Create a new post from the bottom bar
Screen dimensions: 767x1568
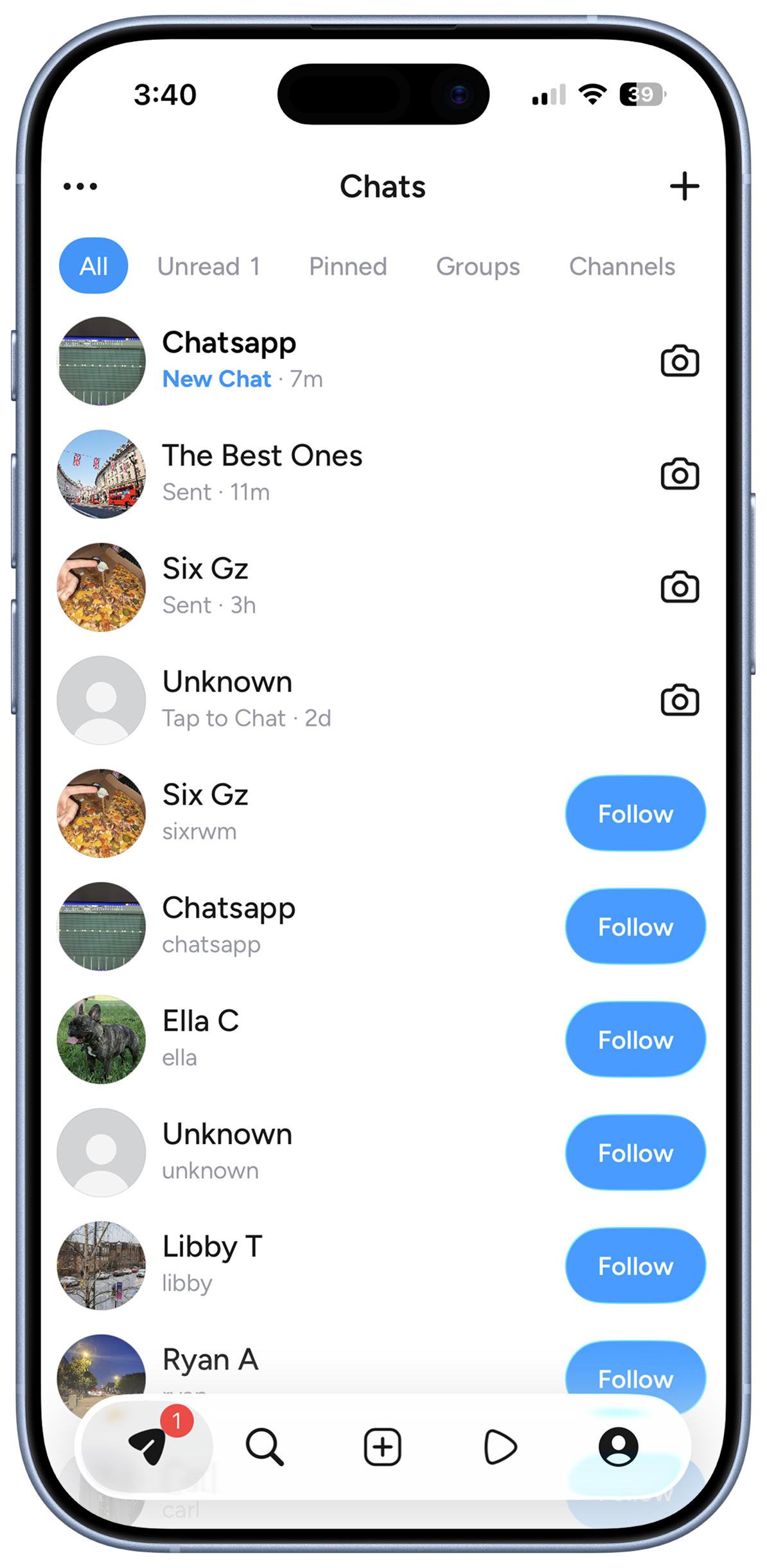point(383,1447)
